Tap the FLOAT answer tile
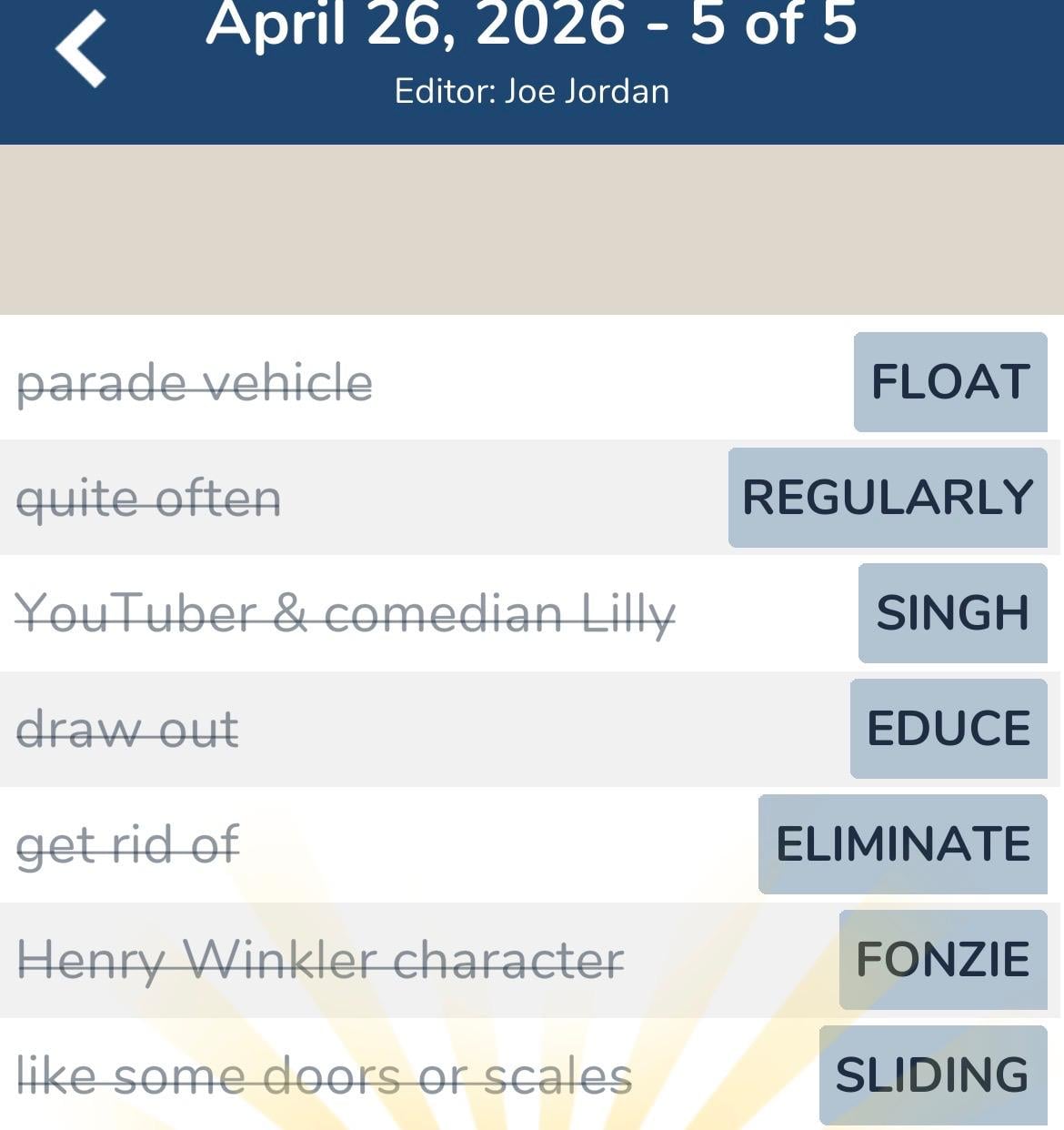The image size is (1064, 1130). [949, 382]
